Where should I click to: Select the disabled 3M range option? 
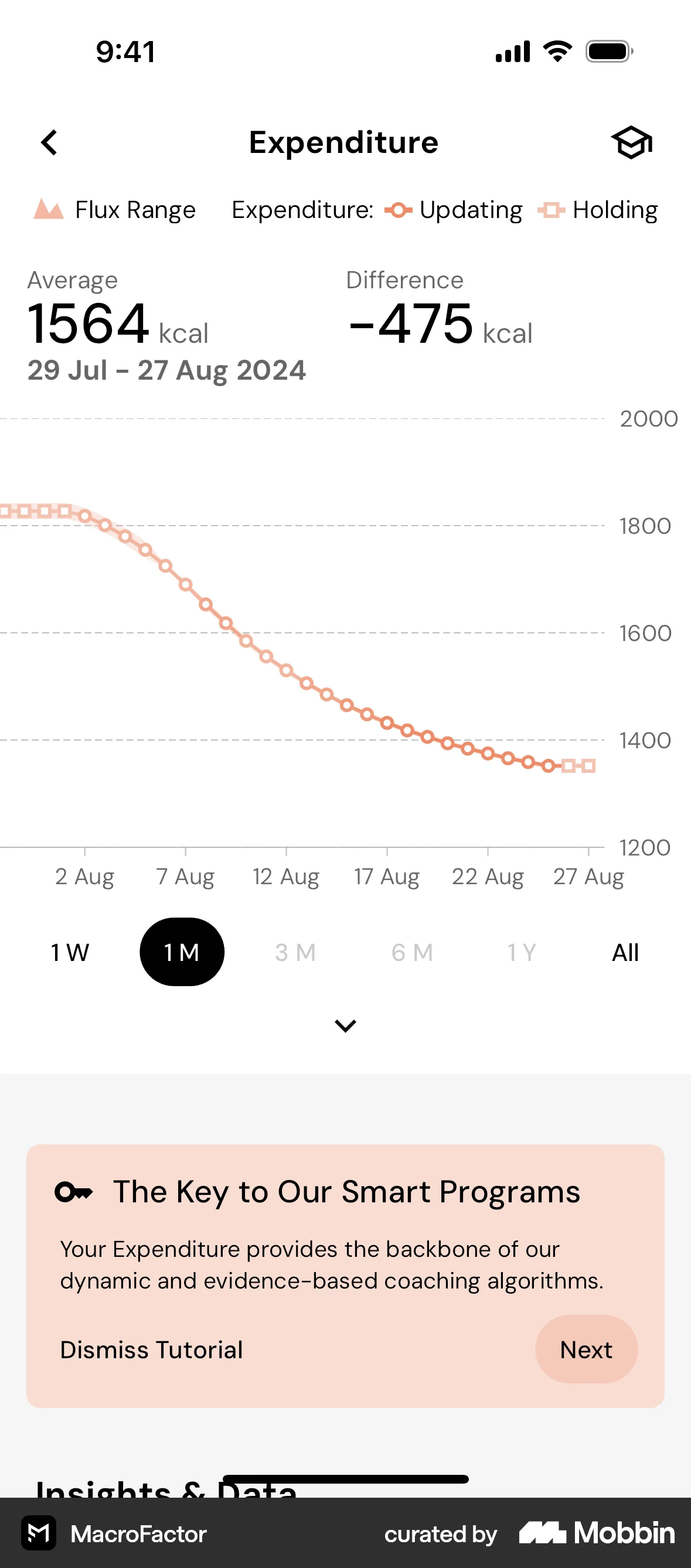(295, 952)
